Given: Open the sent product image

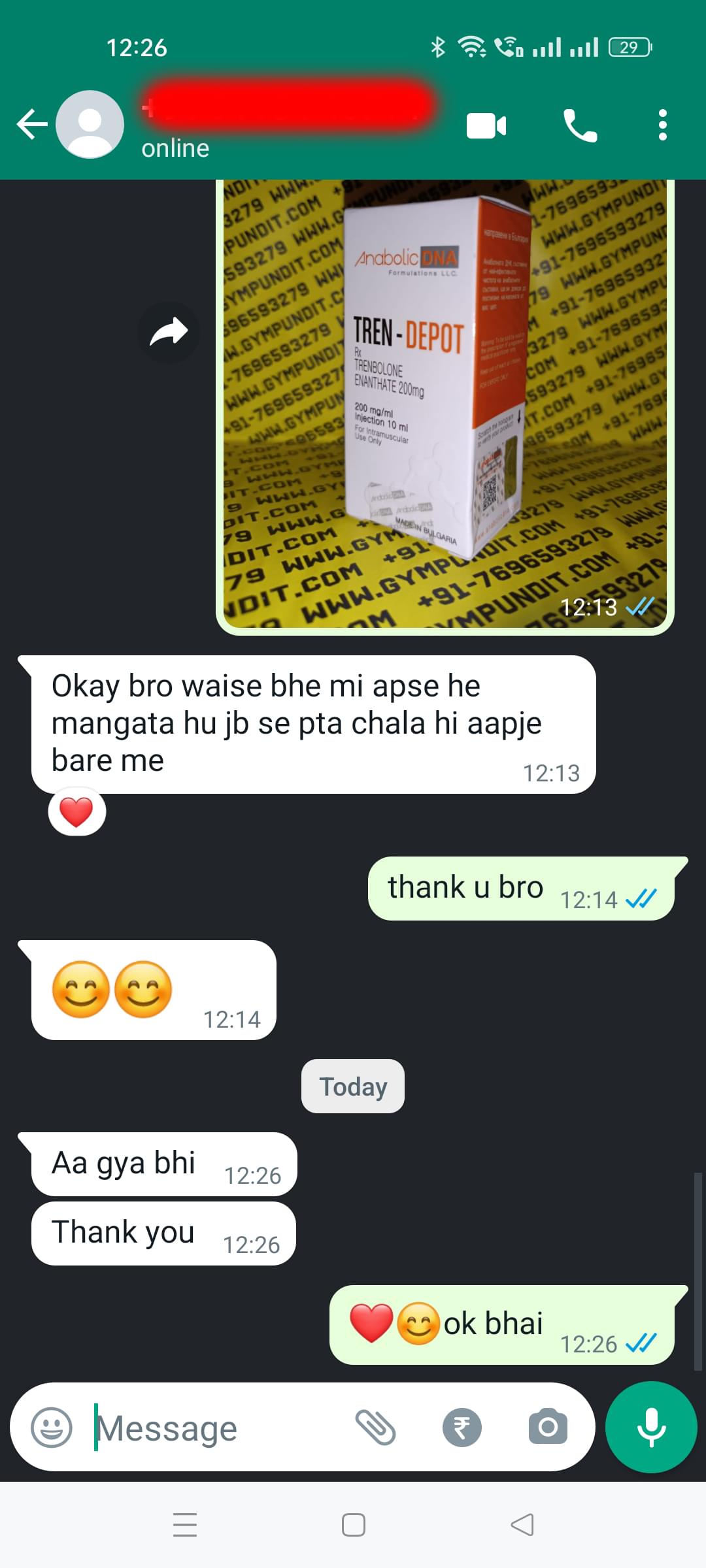Looking at the screenshot, I should (x=445, y=405).
